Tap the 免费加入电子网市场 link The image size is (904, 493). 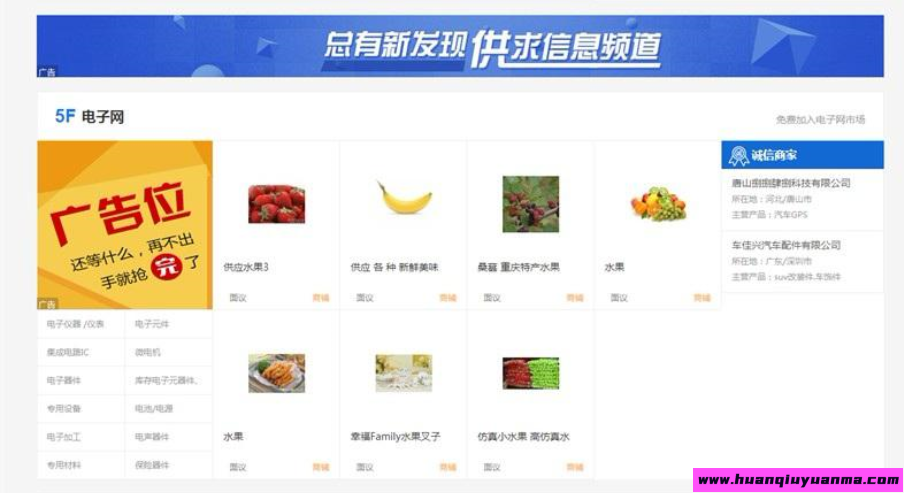[x=820, y=120]
